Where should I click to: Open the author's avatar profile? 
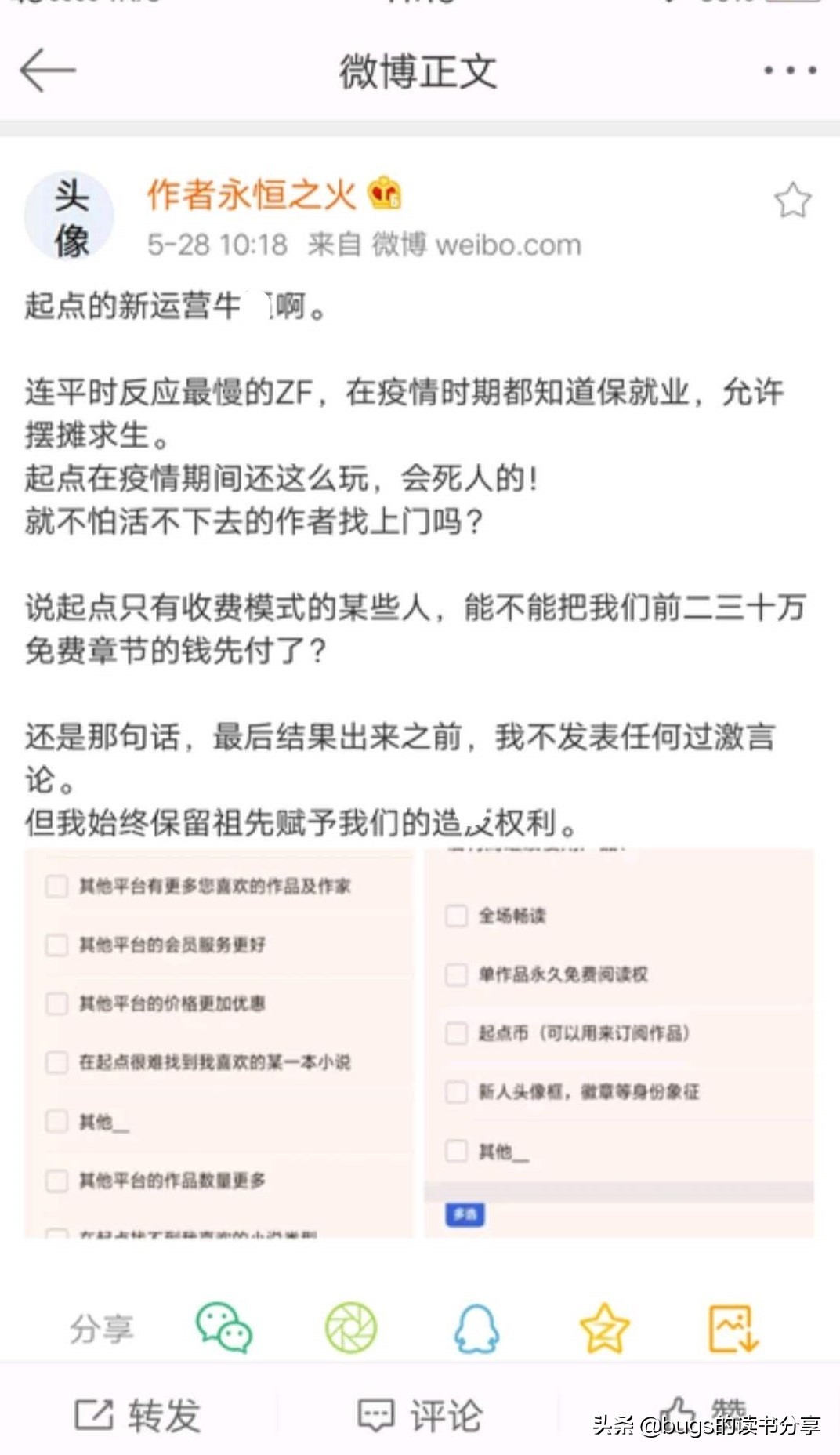click(70, 216)
